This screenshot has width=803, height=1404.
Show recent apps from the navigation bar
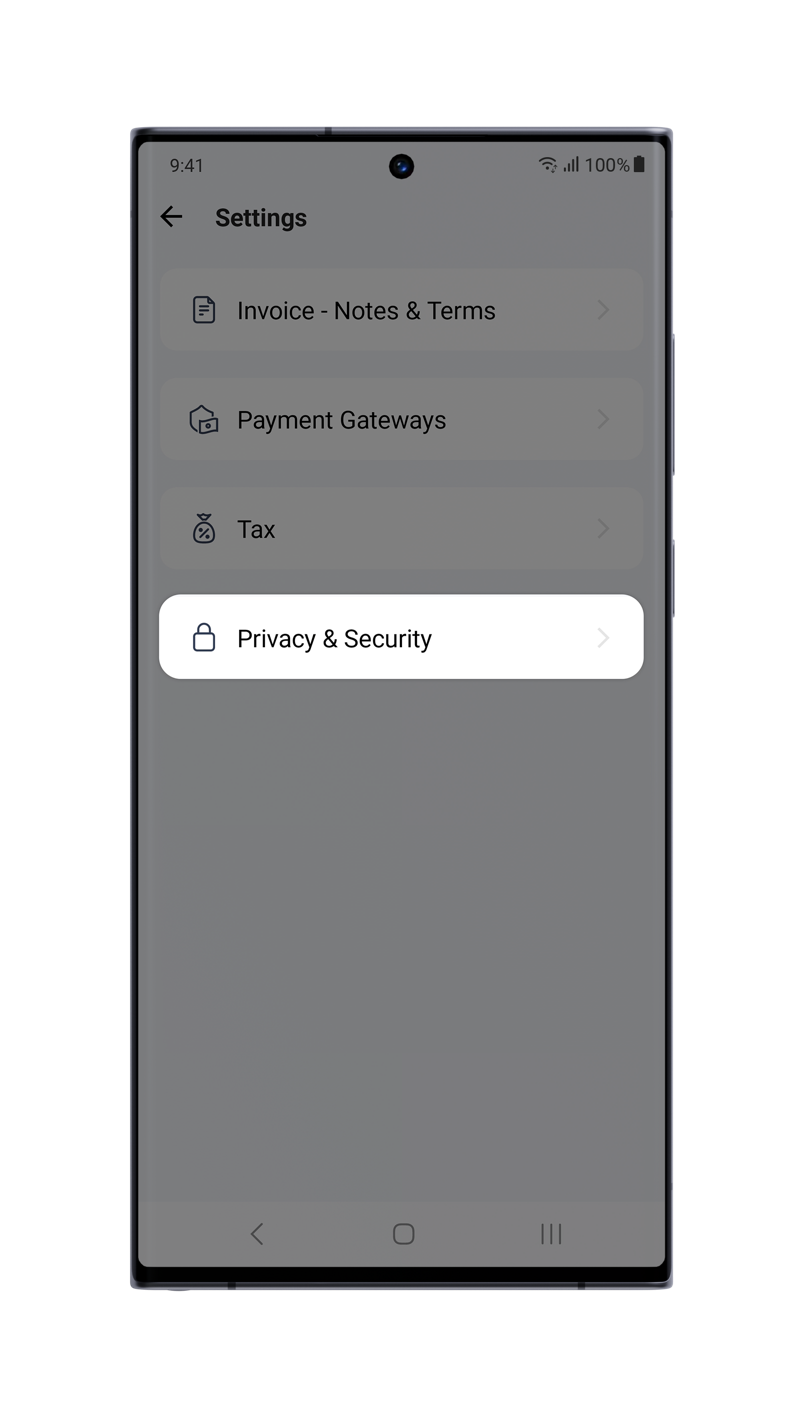point(550,1234)
